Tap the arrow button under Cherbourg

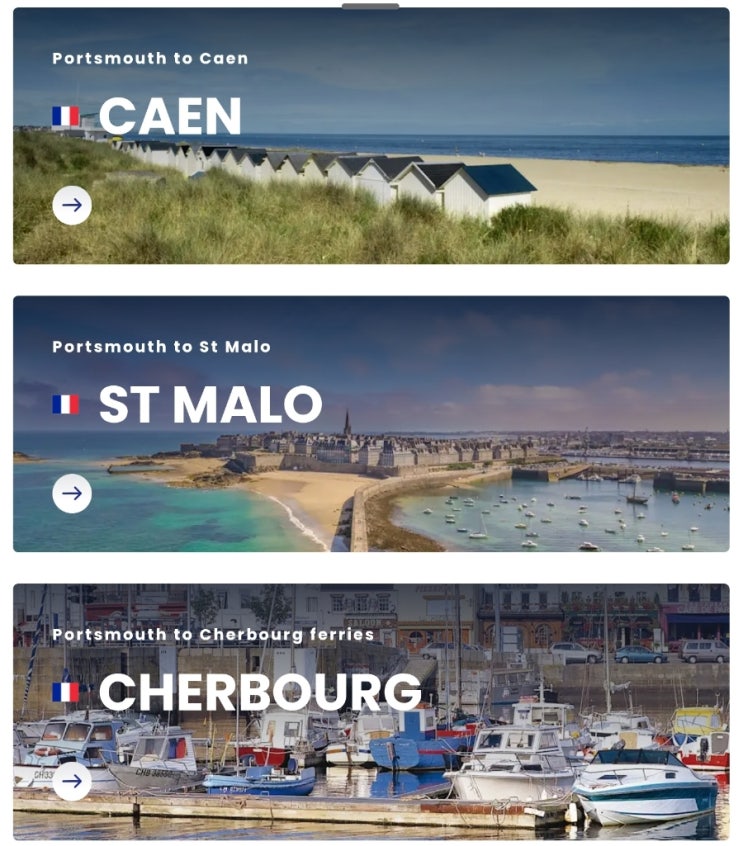72,781
